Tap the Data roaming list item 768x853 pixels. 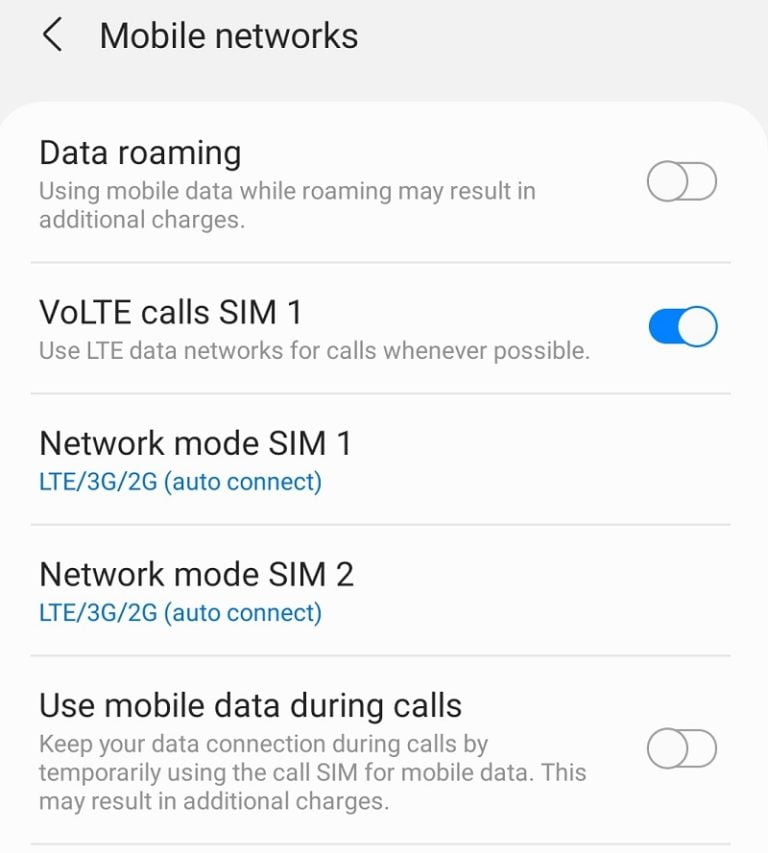pos(140,153)
